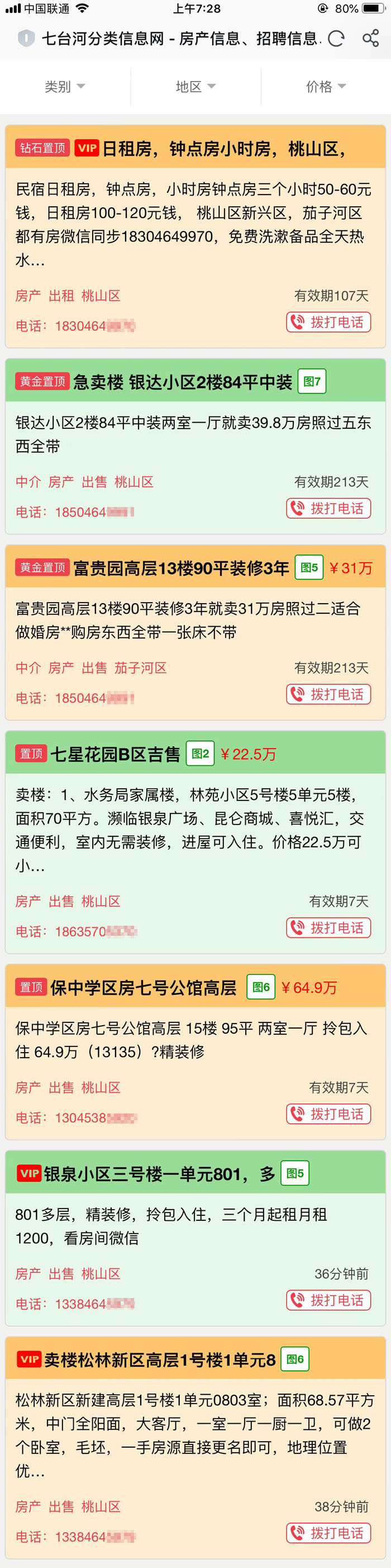The height and width of the screenshot is (1568, 391).
Task: Open the 地区 region dropdown
Action: (x=195, y=87)
